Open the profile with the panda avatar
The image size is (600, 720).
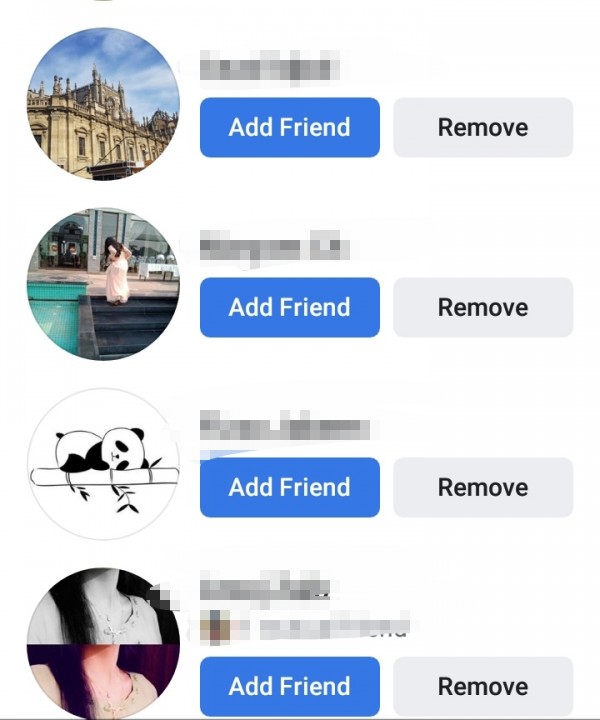[103, 464]
